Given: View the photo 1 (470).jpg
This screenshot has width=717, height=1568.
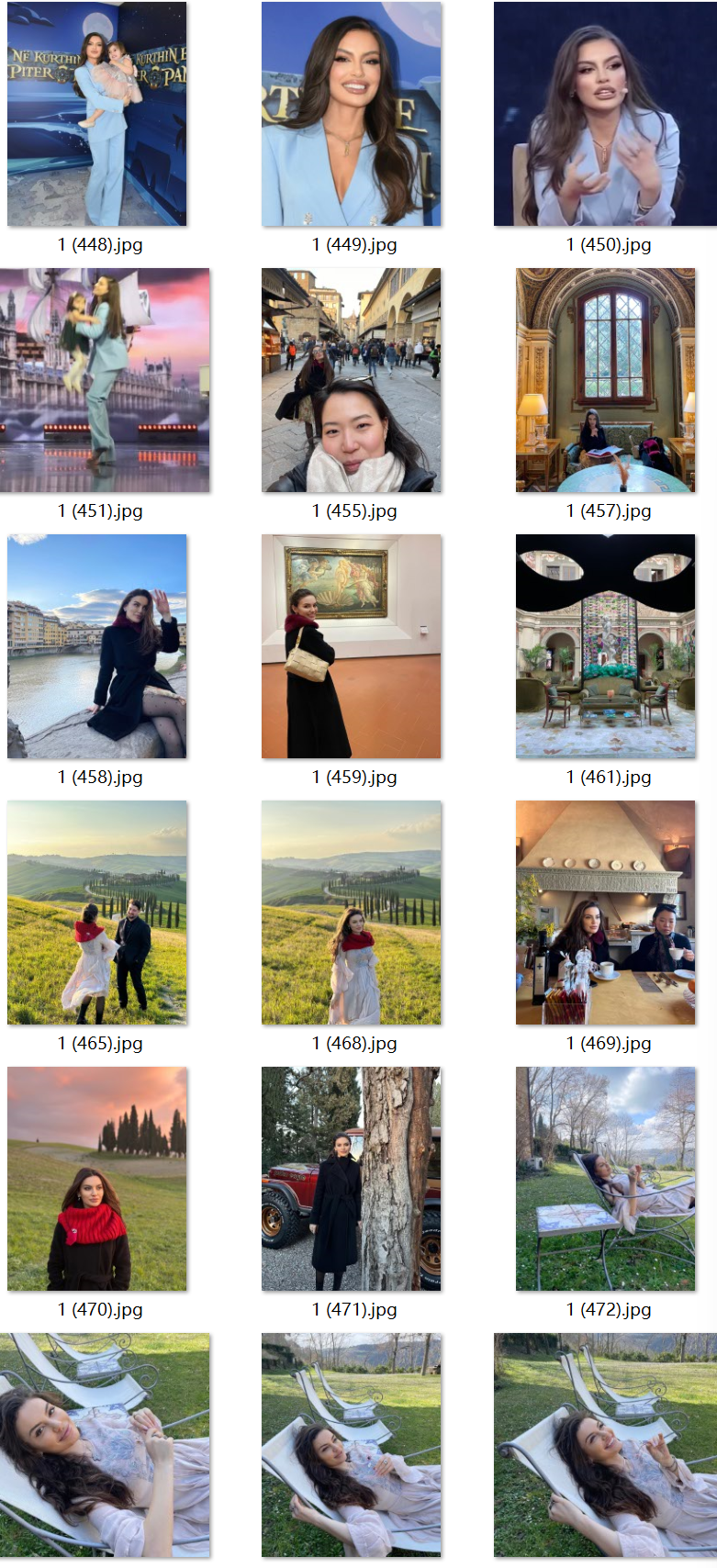Looking at the screenshot, I should pos(97,1179).
